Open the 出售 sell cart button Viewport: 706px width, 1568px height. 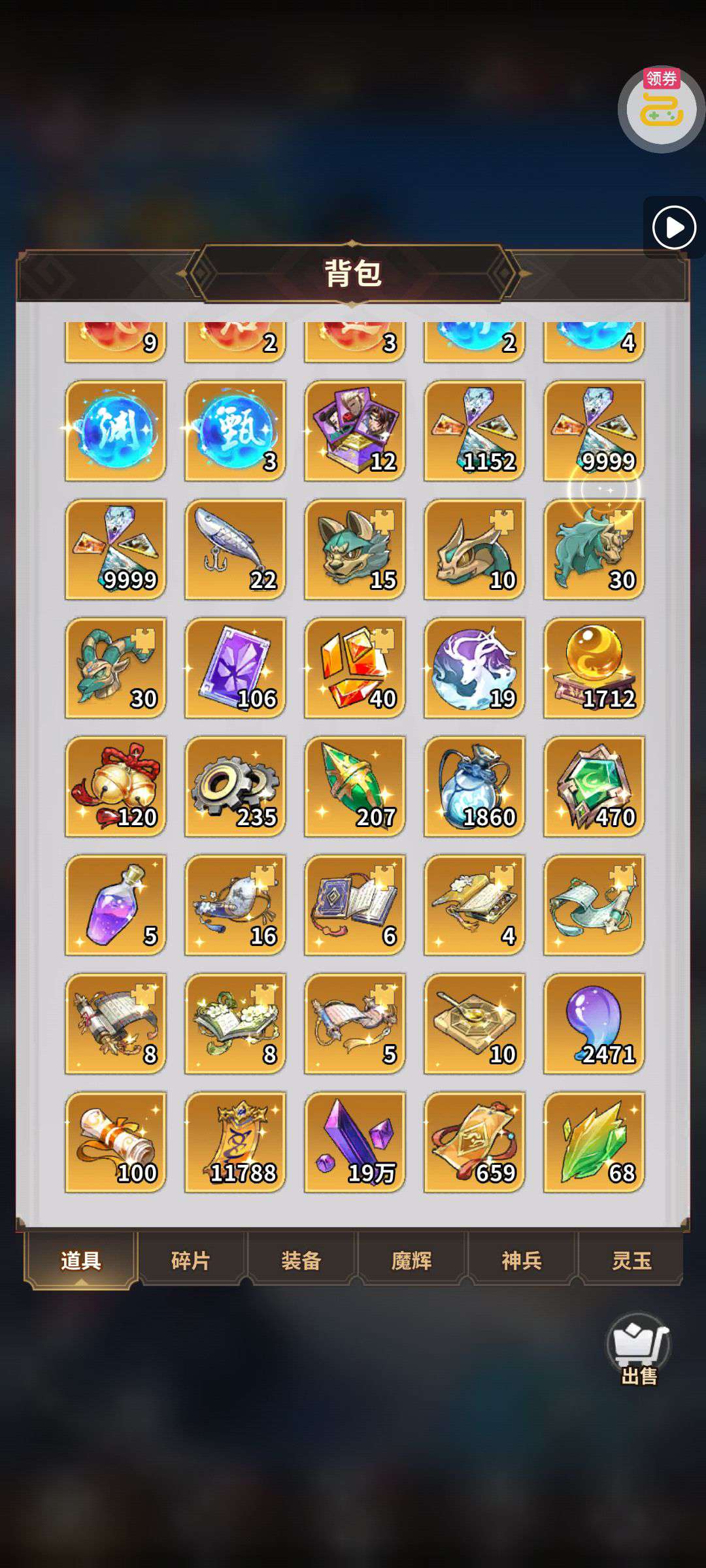[639, 1350]
